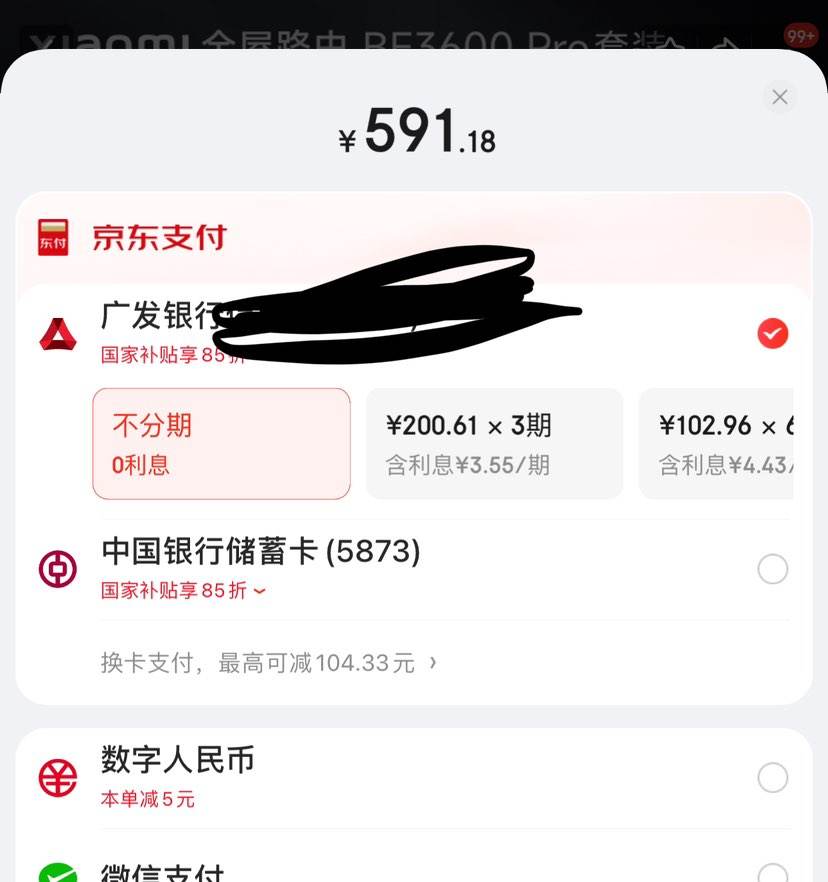828x882 pixels.
Task: Tap the 99+ notification badge at top
Action: (799, 35)
